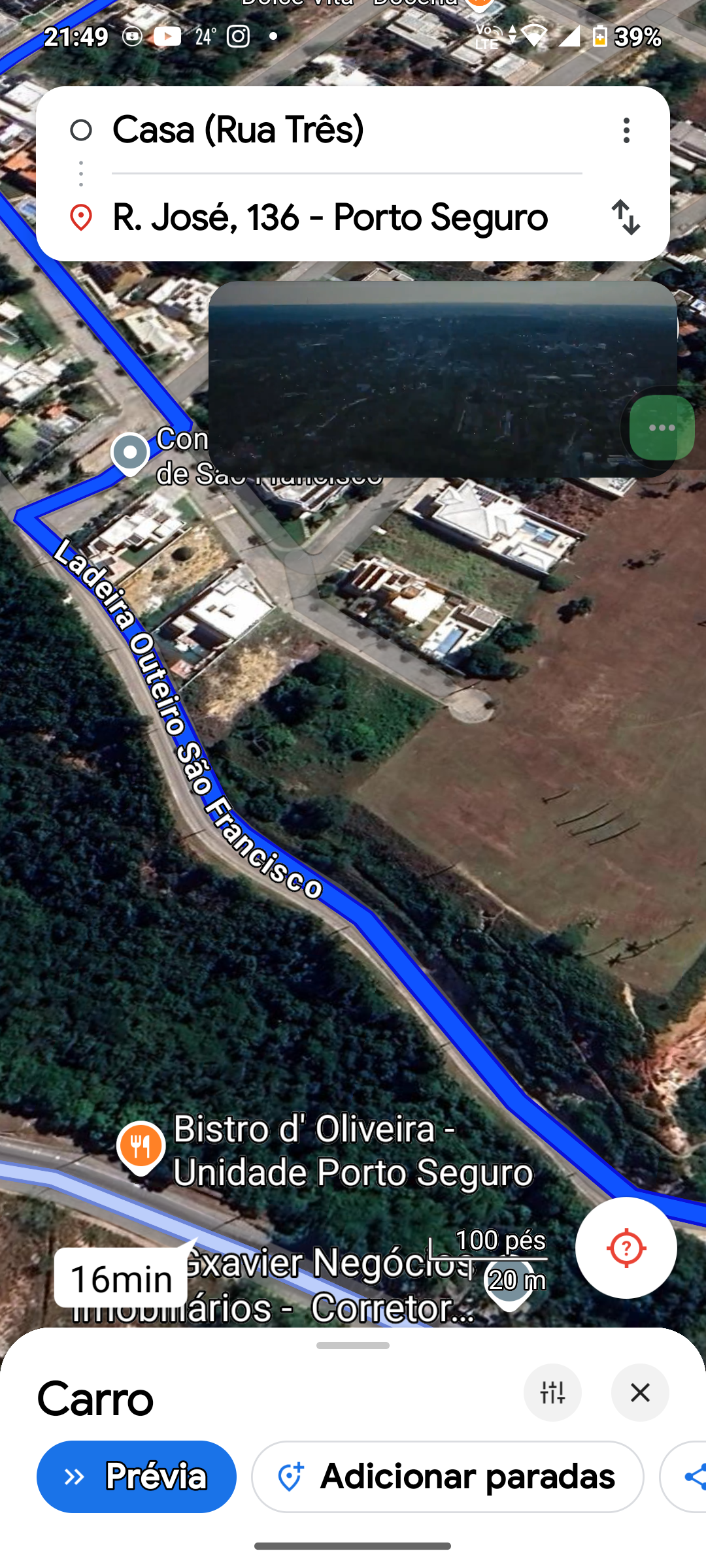Select the 16min alternative route label

point(122,1279)
